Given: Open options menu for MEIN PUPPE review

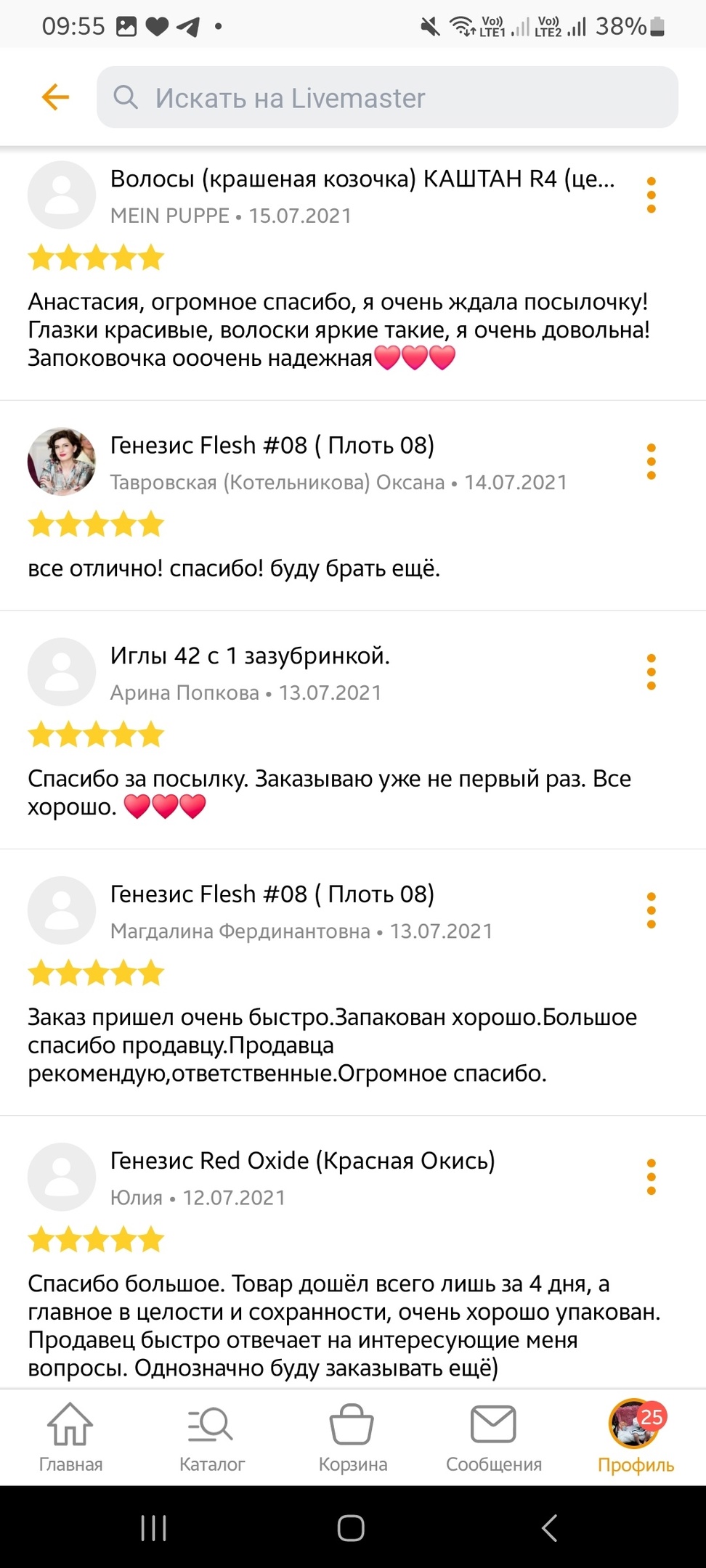Looking at the screenshot, I should [x=651, y=195].
